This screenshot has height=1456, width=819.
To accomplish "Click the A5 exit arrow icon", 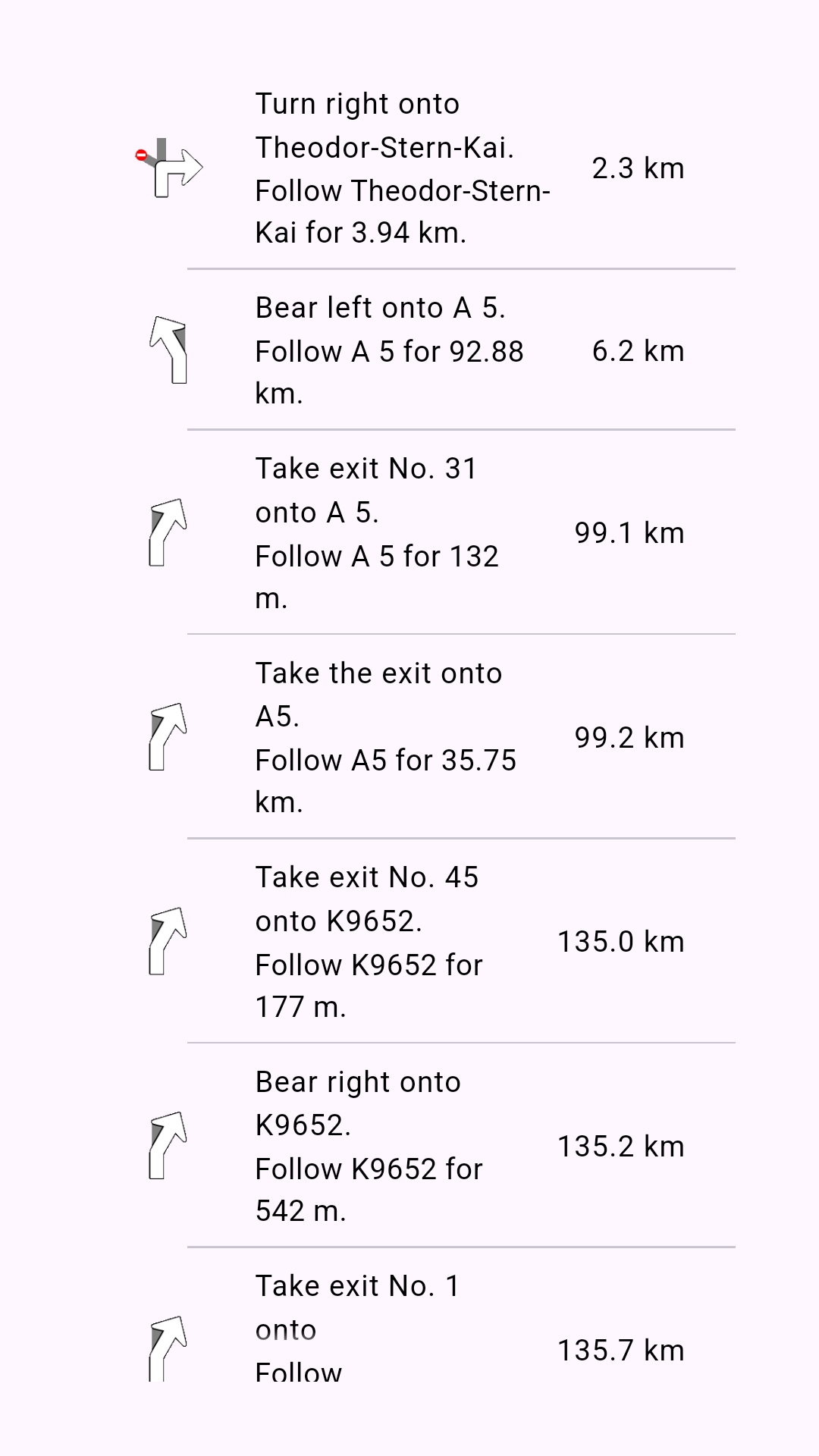I will coord(167,736).
